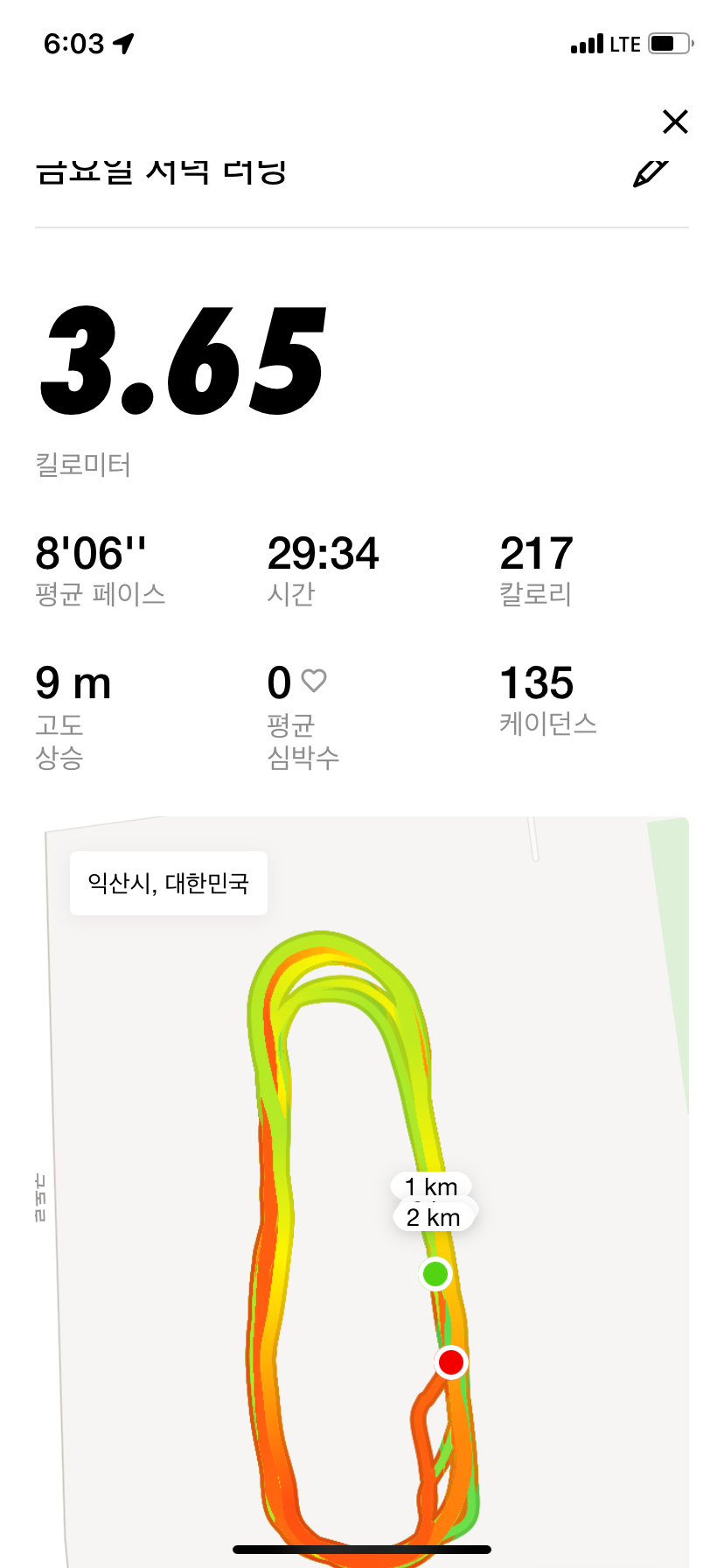Tap the cellular signal bars icon
This screenshot has height=1568, width=724.
(587, 42)
